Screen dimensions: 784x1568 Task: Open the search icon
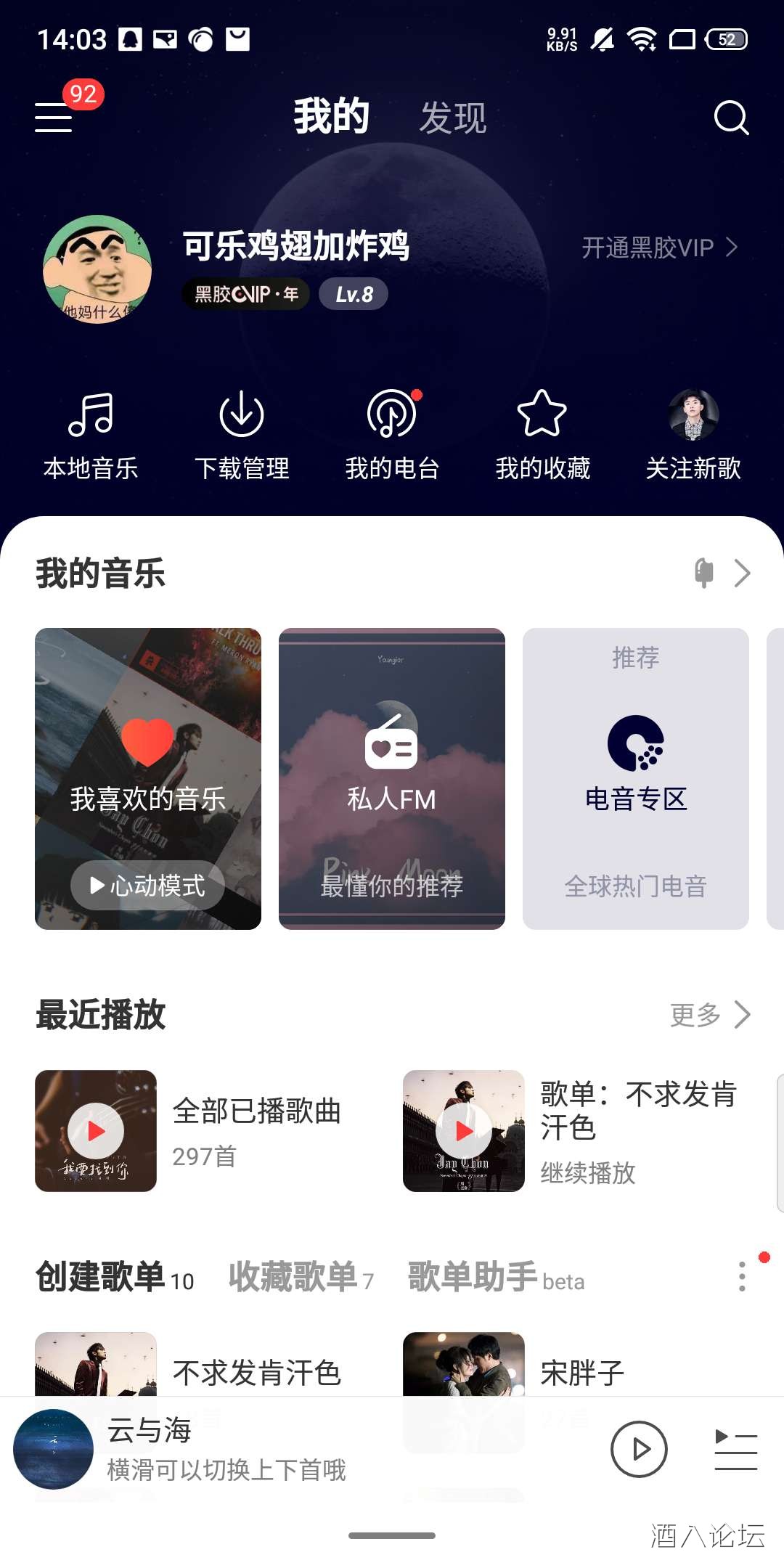pos(730,118)
